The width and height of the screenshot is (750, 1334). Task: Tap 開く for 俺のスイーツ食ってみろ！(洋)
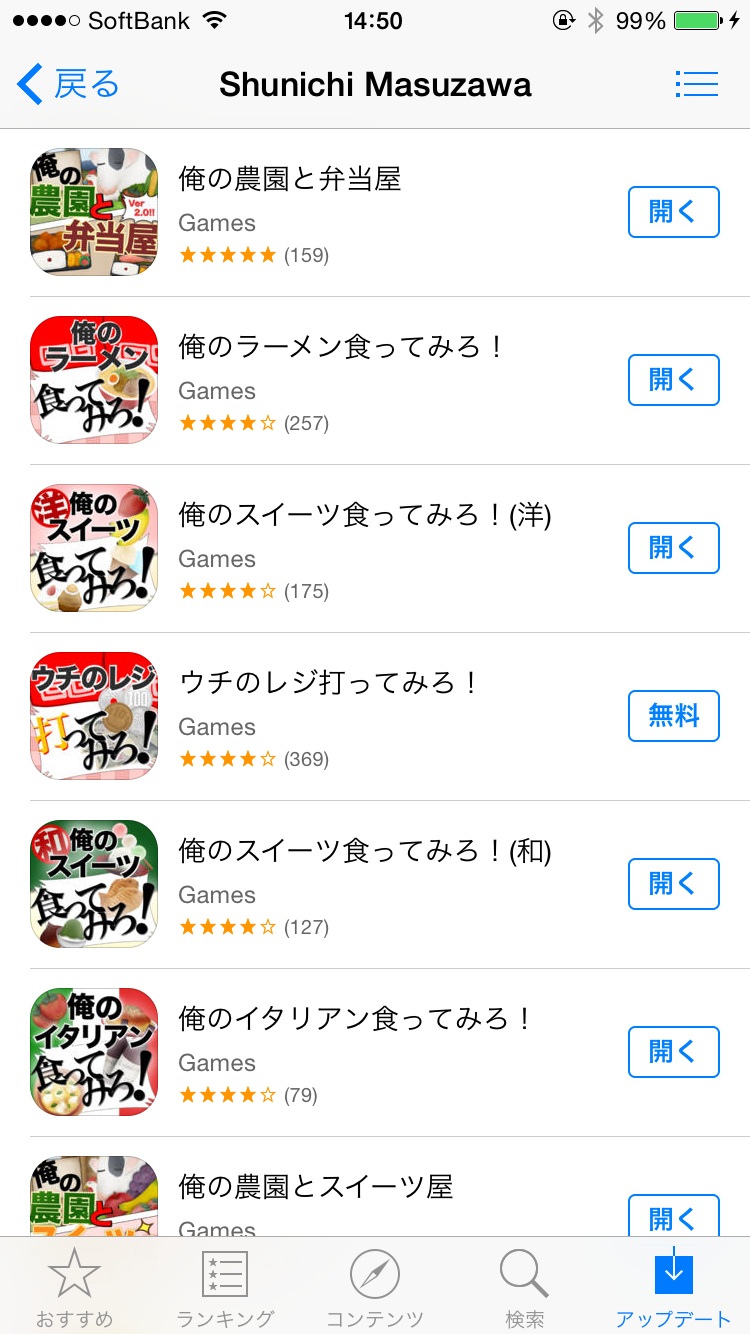pos(673,548)
